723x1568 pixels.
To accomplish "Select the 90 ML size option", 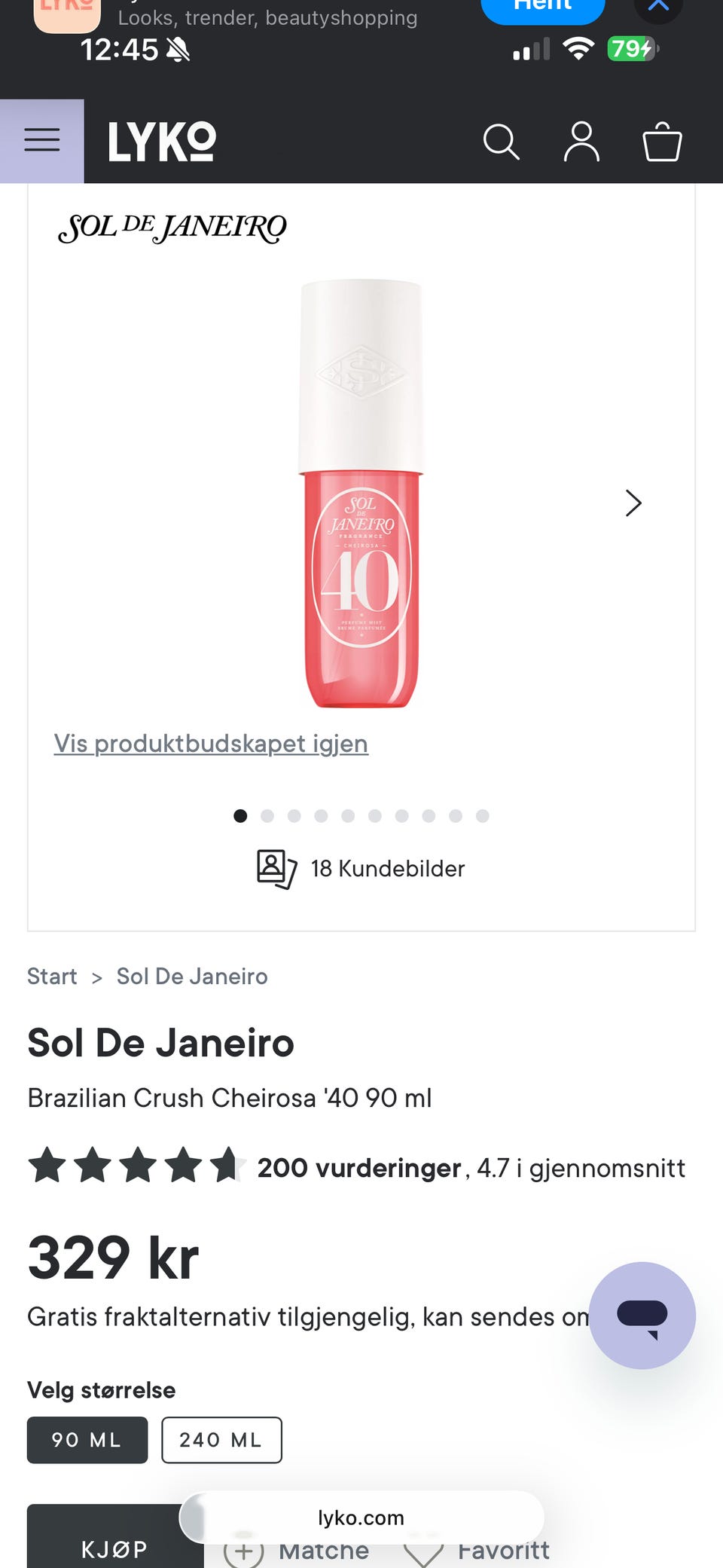I will (87, 1440).
